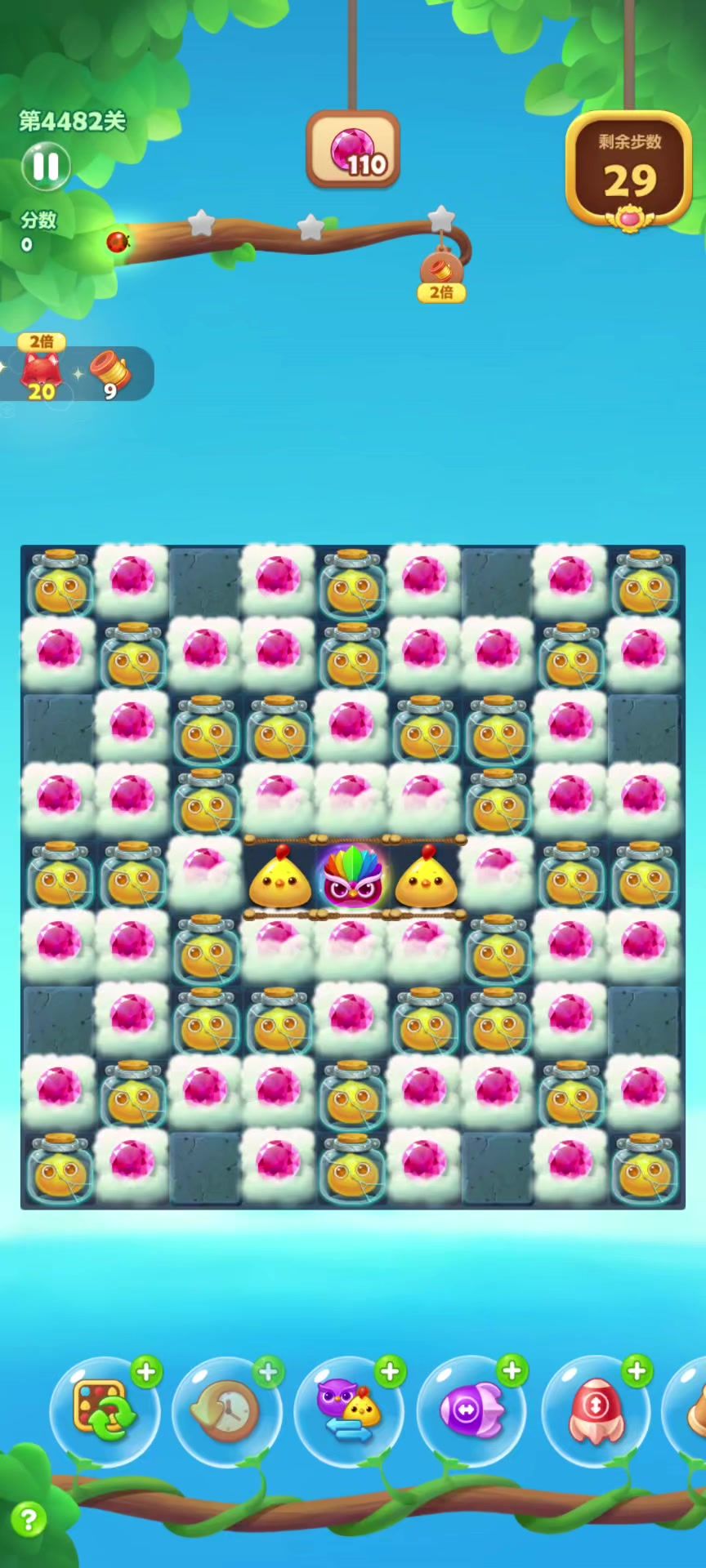The height and width of the screenshot is (1568, 706).
Task: Use the owl-chick swap booster
Action: pos(349,1410)
